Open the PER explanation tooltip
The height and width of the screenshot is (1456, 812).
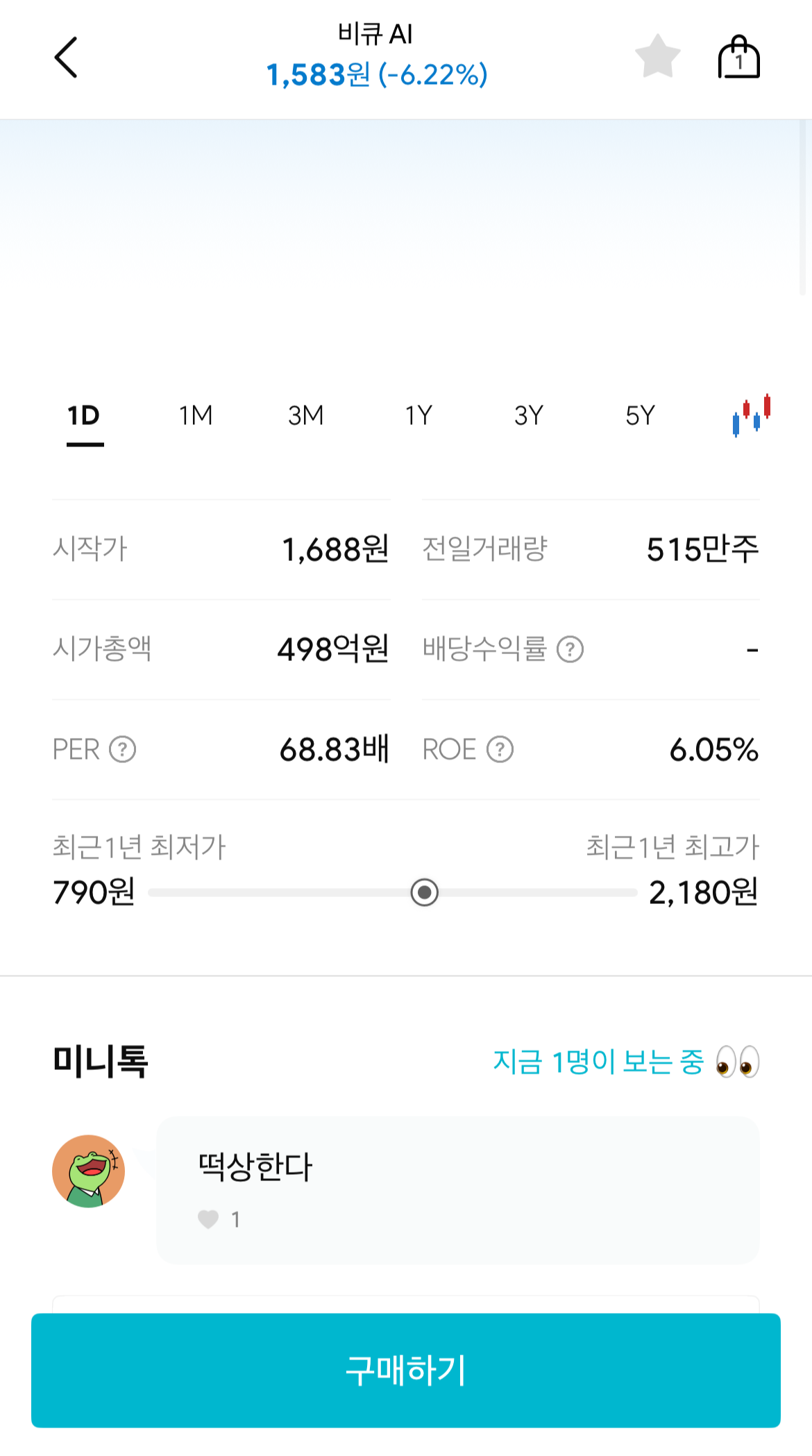coord(122,749)
